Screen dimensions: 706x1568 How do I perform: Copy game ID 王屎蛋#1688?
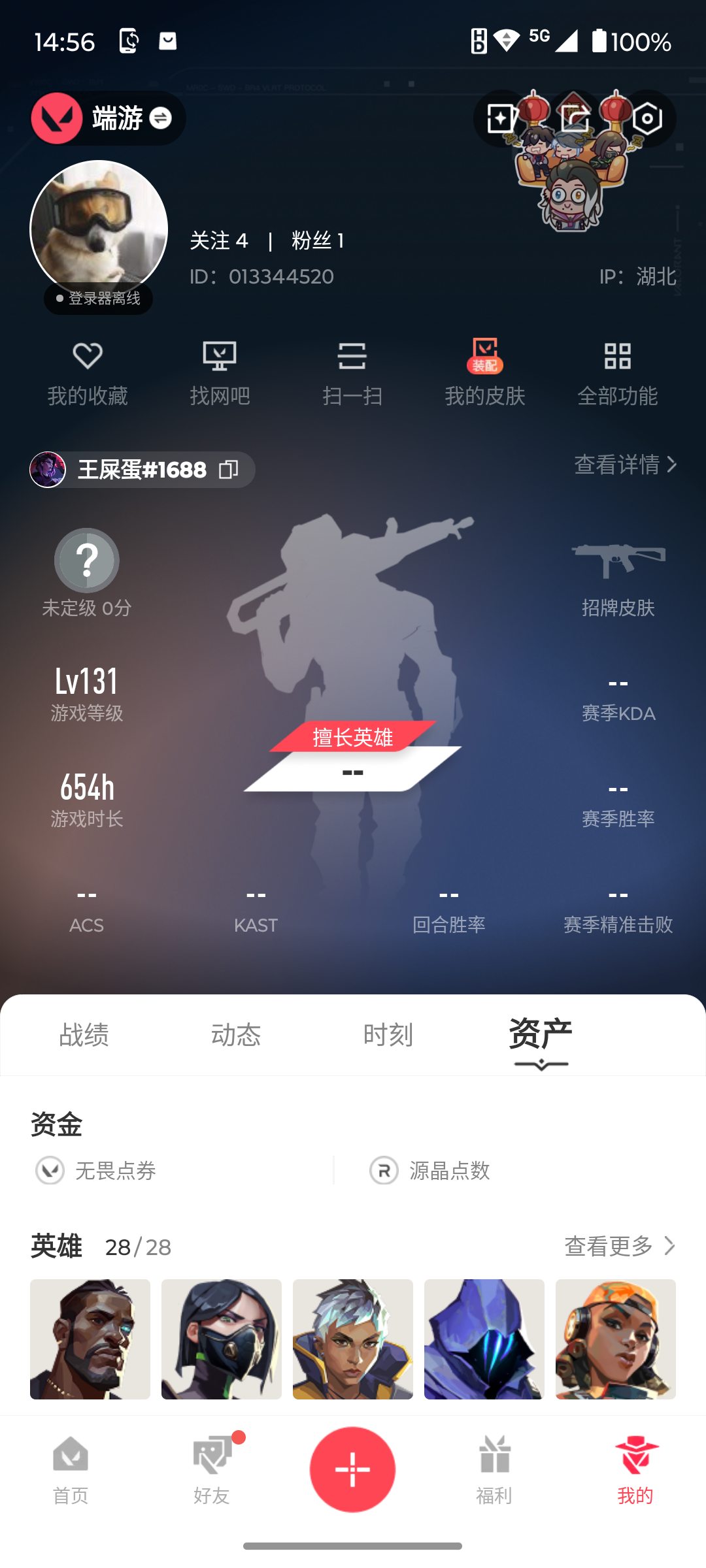point(228,470)
